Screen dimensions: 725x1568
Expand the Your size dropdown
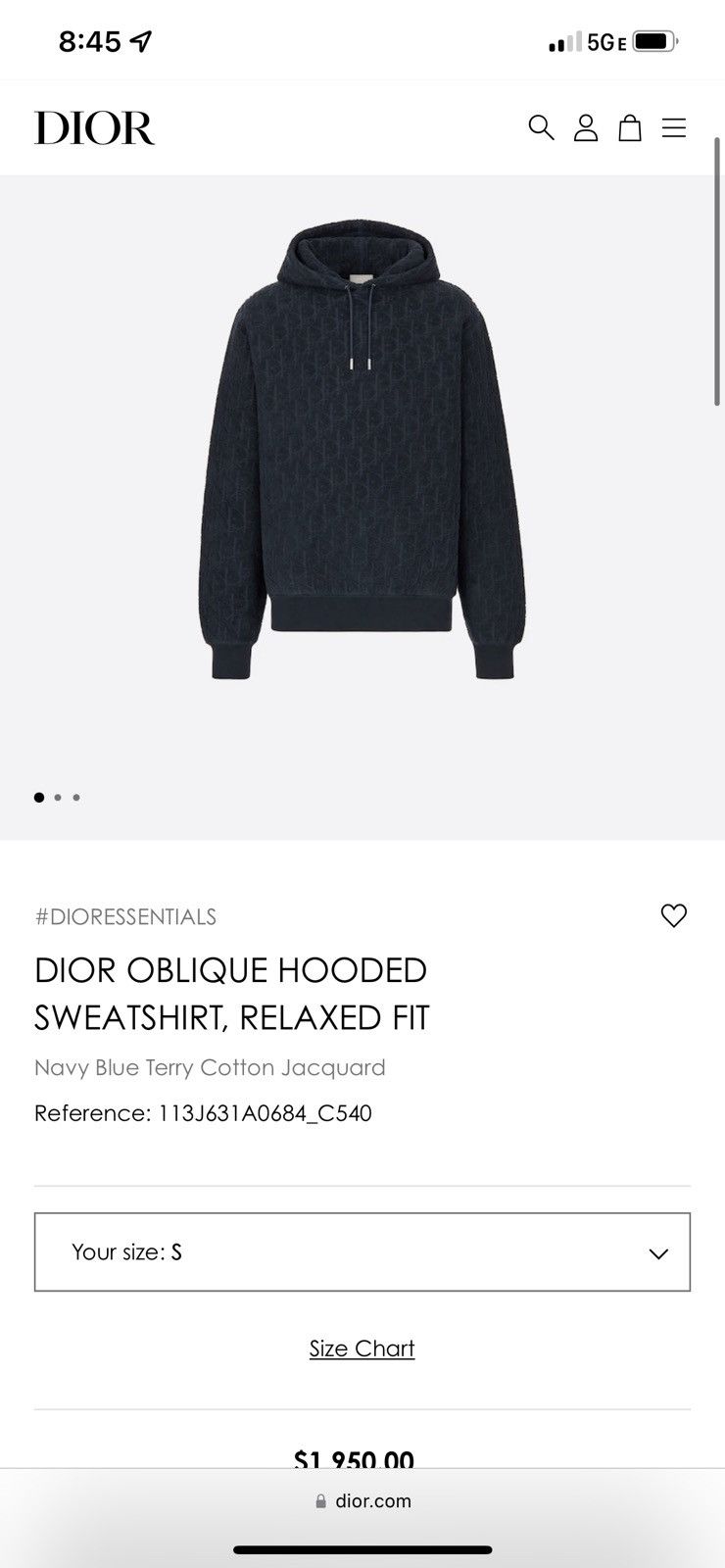click(x=362, y=1251)
